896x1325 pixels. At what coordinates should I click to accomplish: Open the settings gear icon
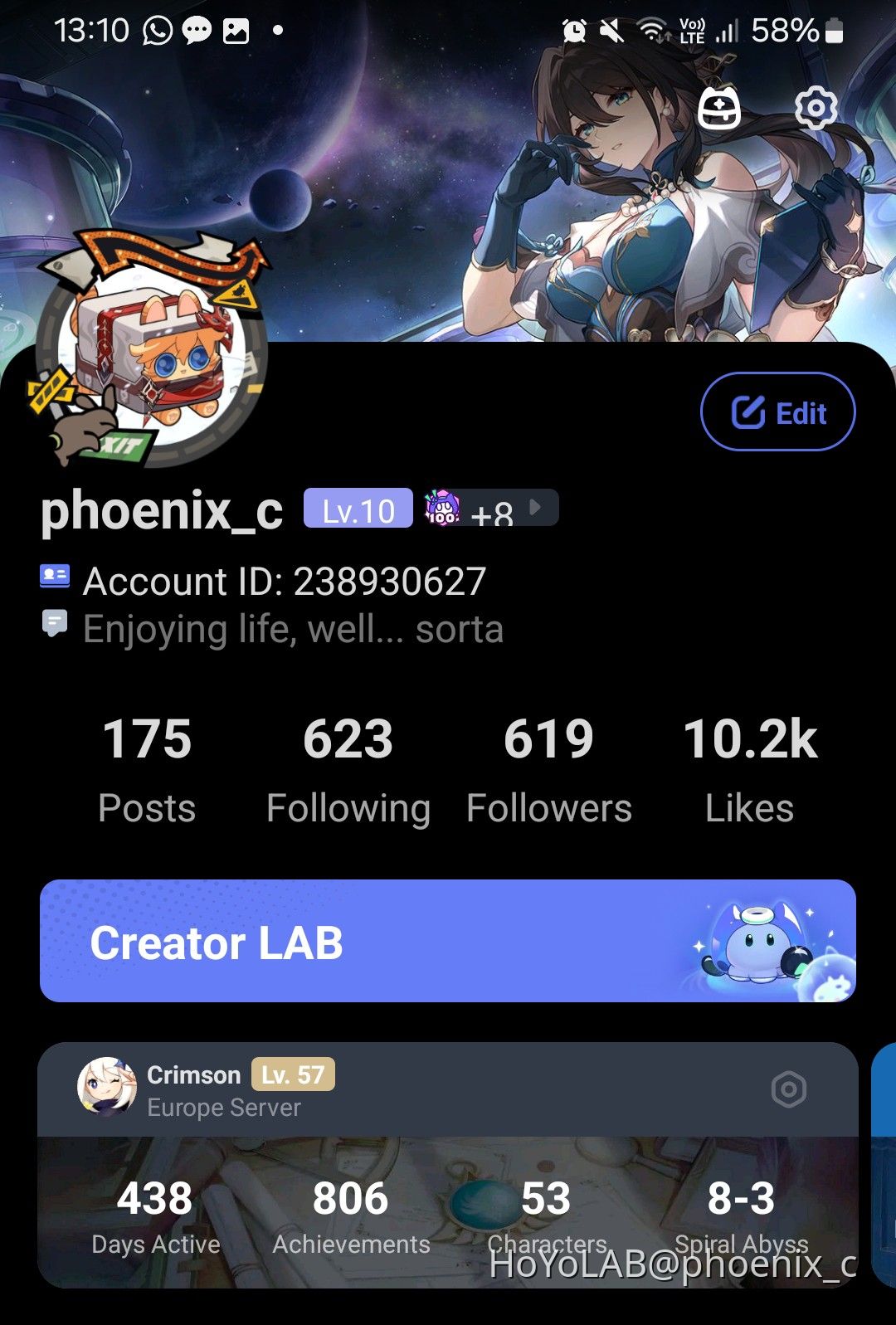[x=816, y=108]
